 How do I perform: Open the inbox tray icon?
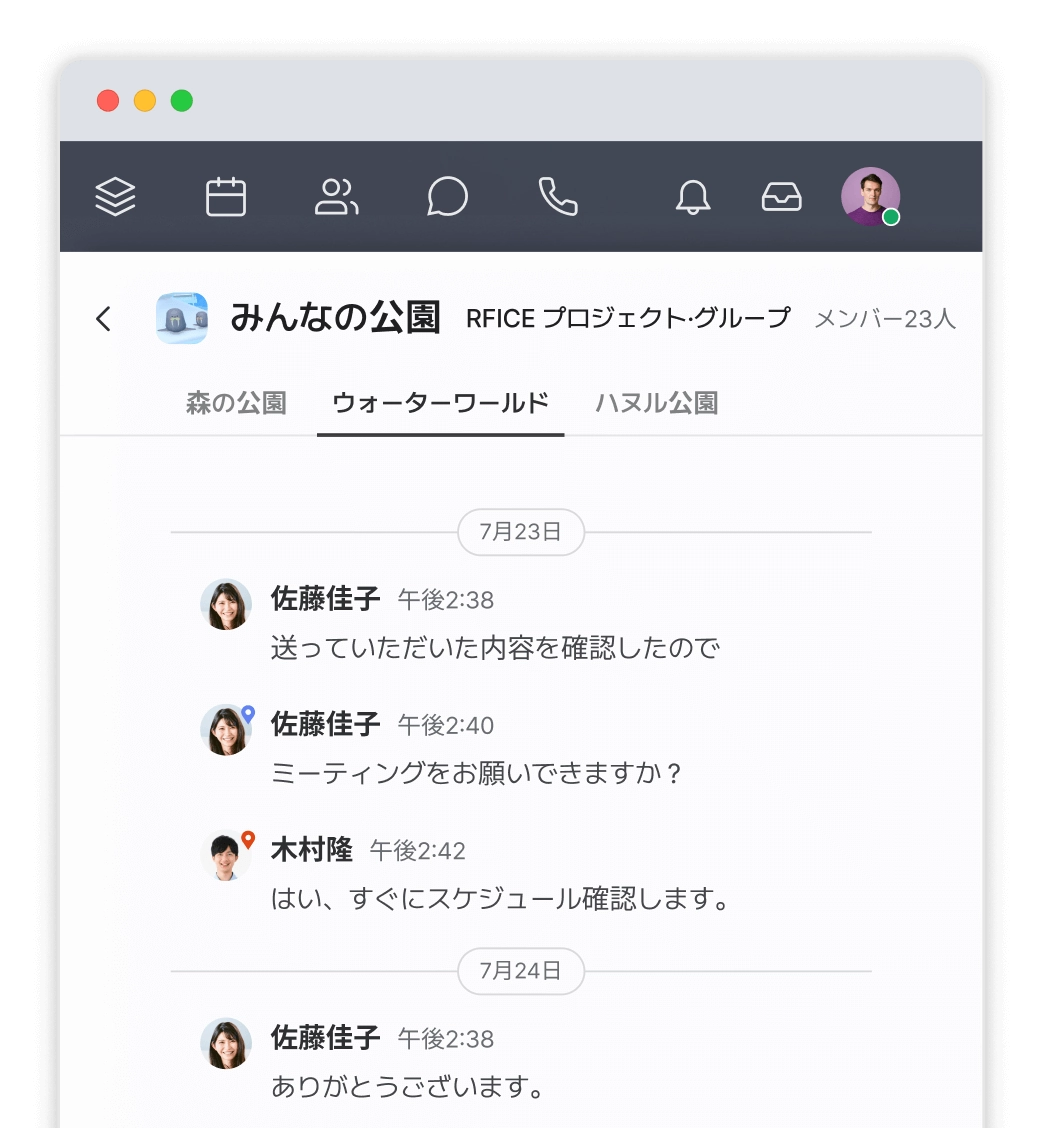coord(781,197)
